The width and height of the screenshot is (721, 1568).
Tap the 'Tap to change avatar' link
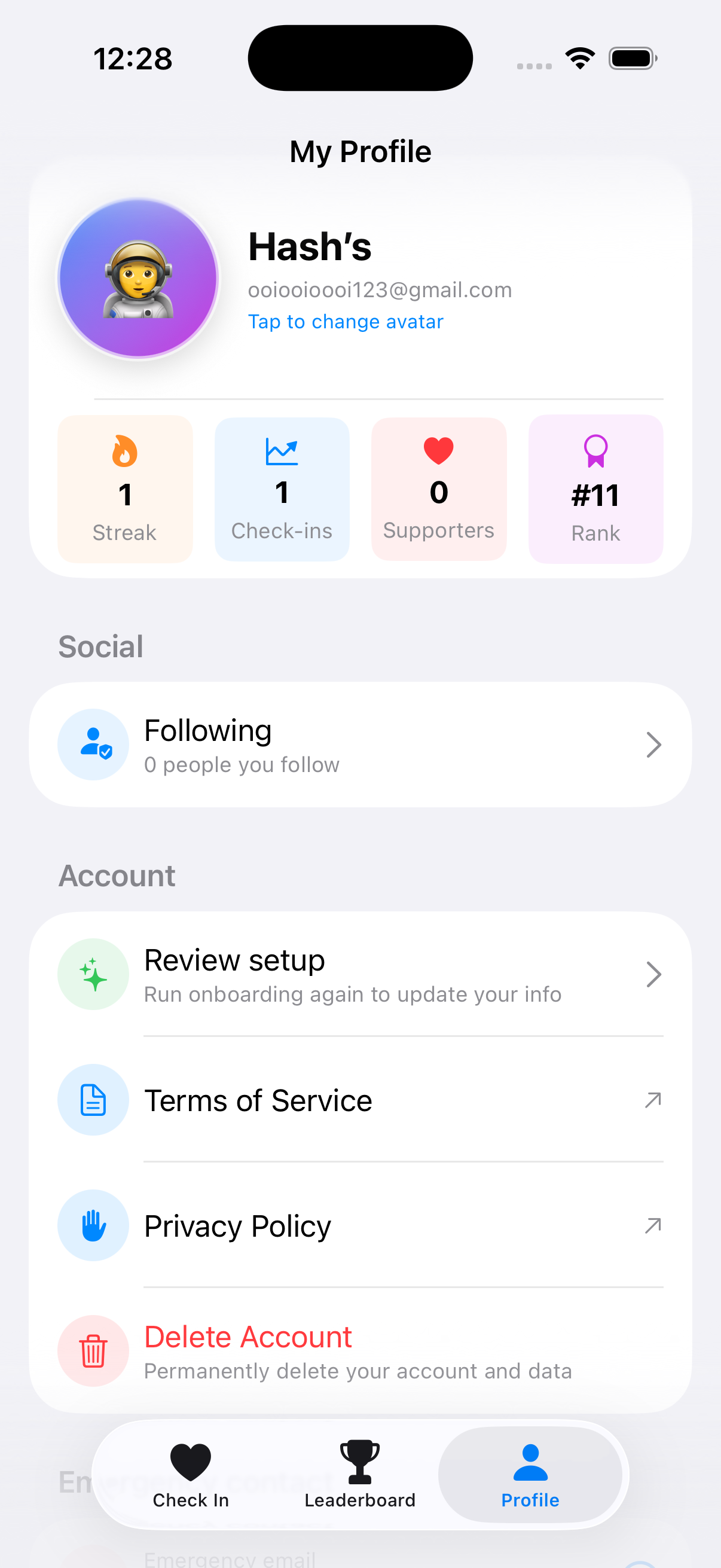click(x=345, y=321)
